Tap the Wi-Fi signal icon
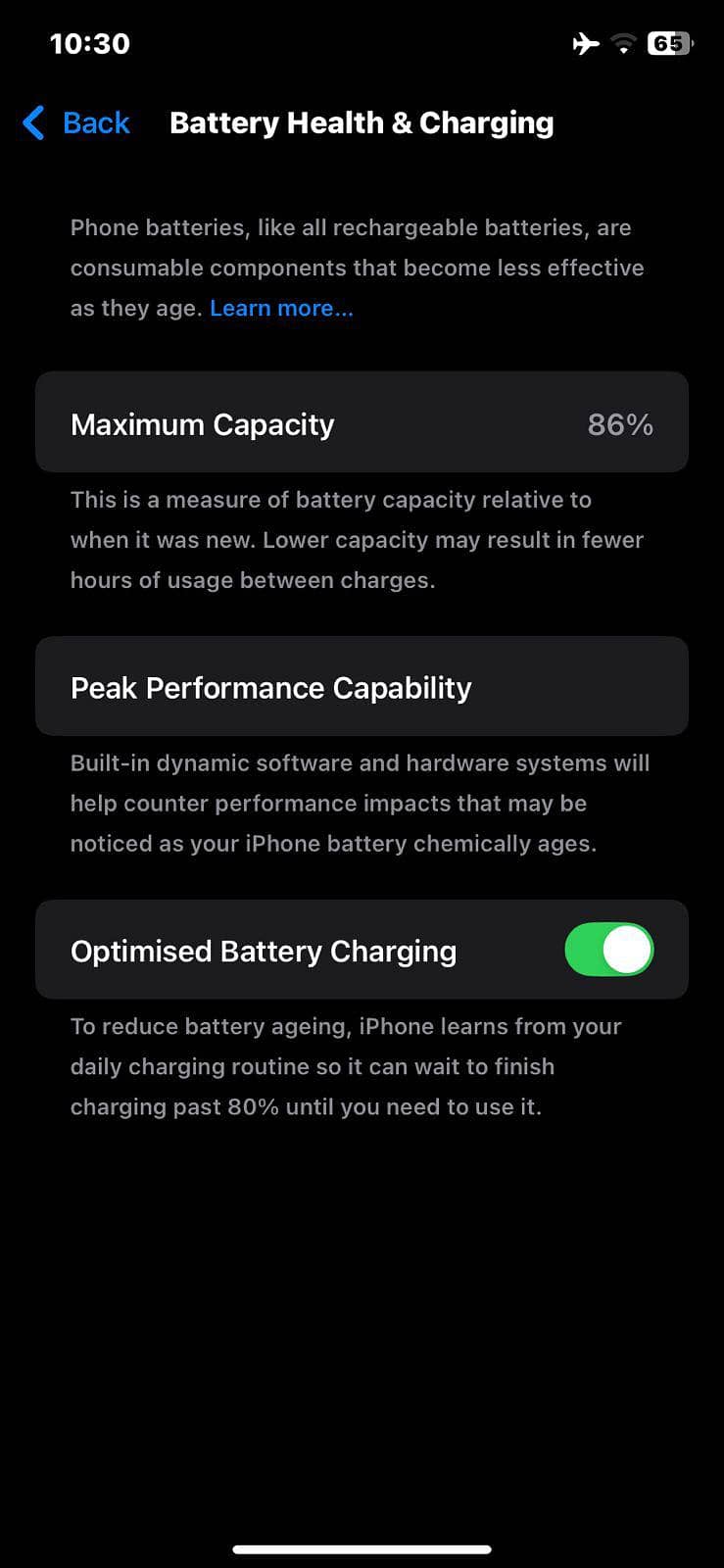The width and height of the screenshot is (724, 1568). point(623,43)
